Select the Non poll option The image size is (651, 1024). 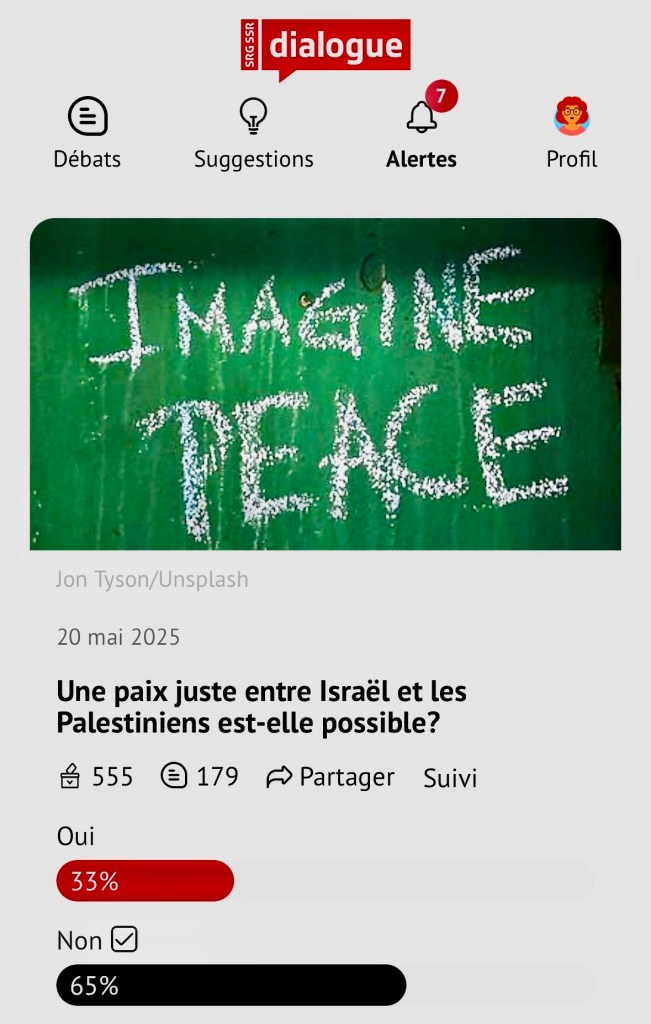point(230,985)
